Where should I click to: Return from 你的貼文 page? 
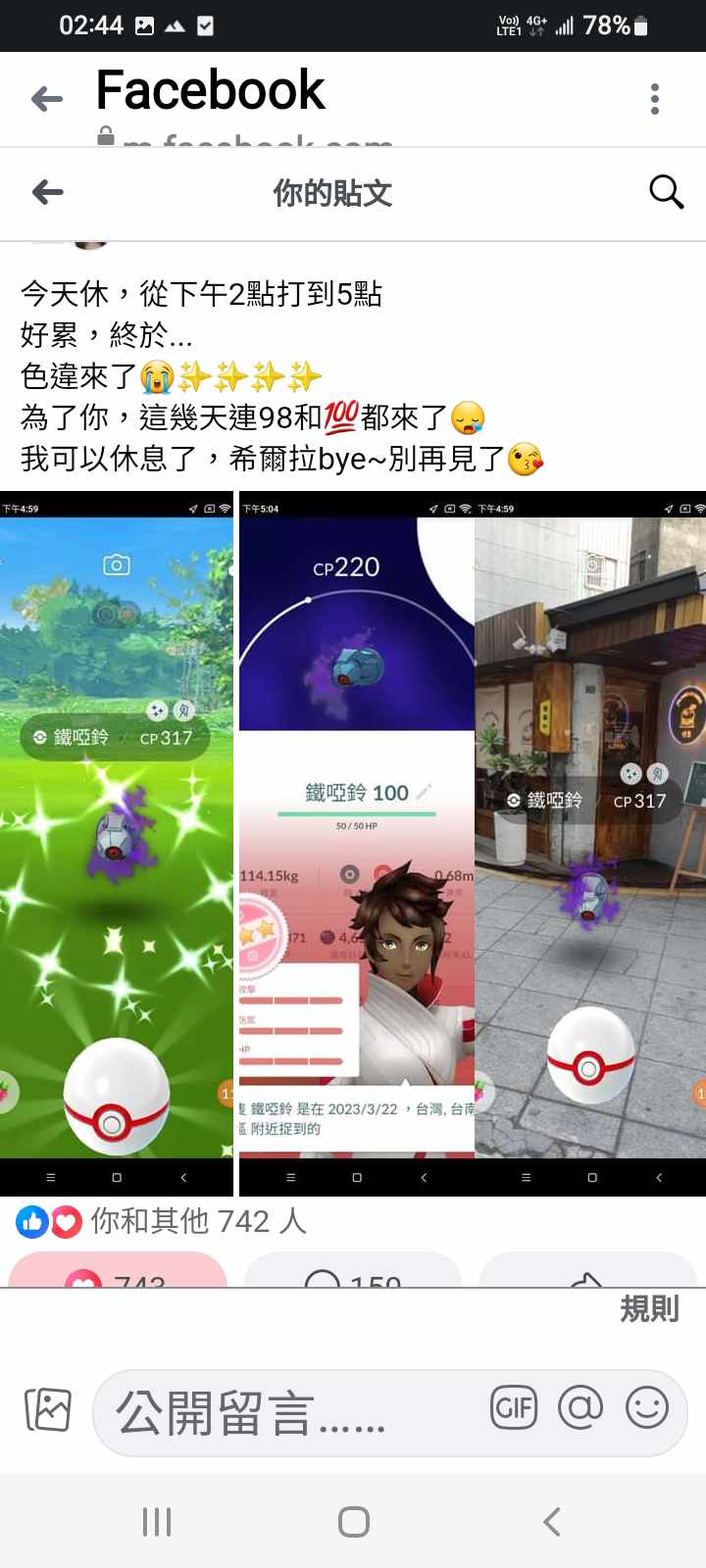coord(47,192)
